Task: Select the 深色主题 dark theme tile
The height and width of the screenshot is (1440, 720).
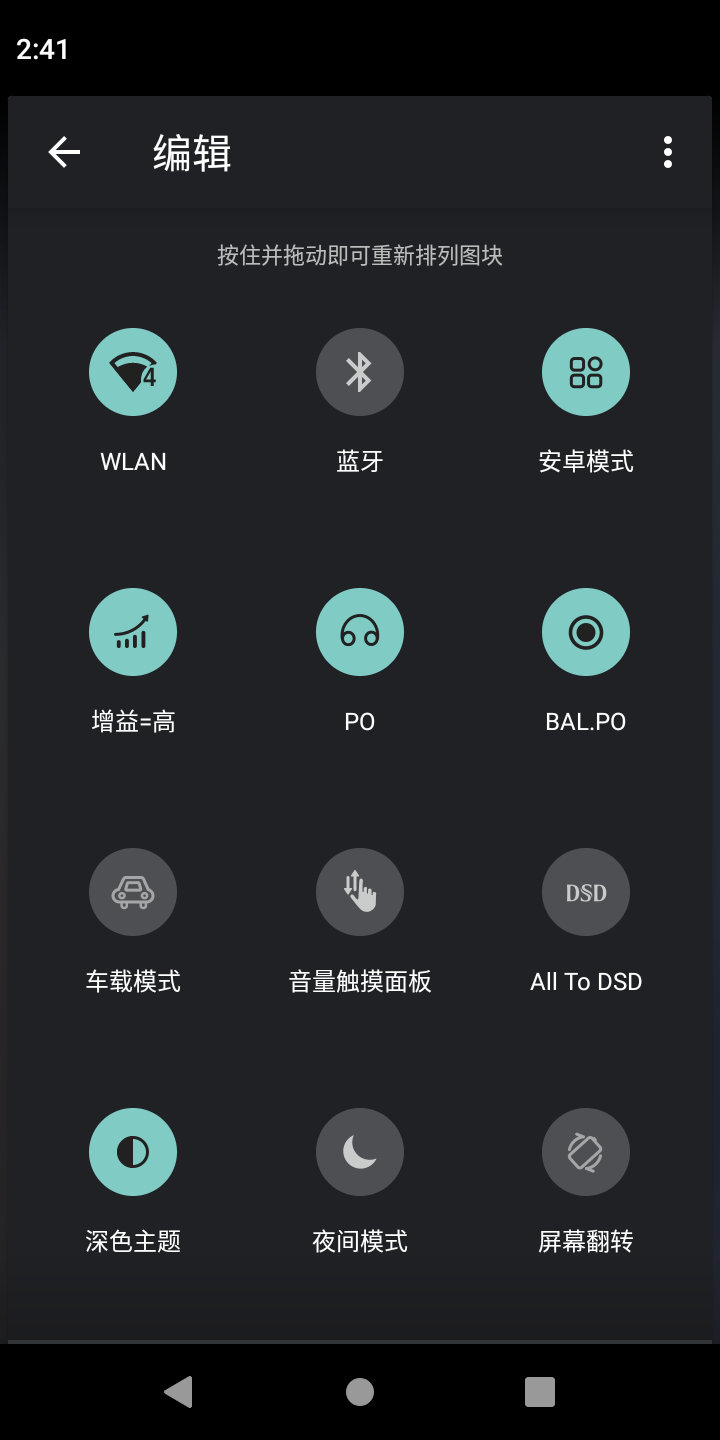Action: tap(133, 1152)
